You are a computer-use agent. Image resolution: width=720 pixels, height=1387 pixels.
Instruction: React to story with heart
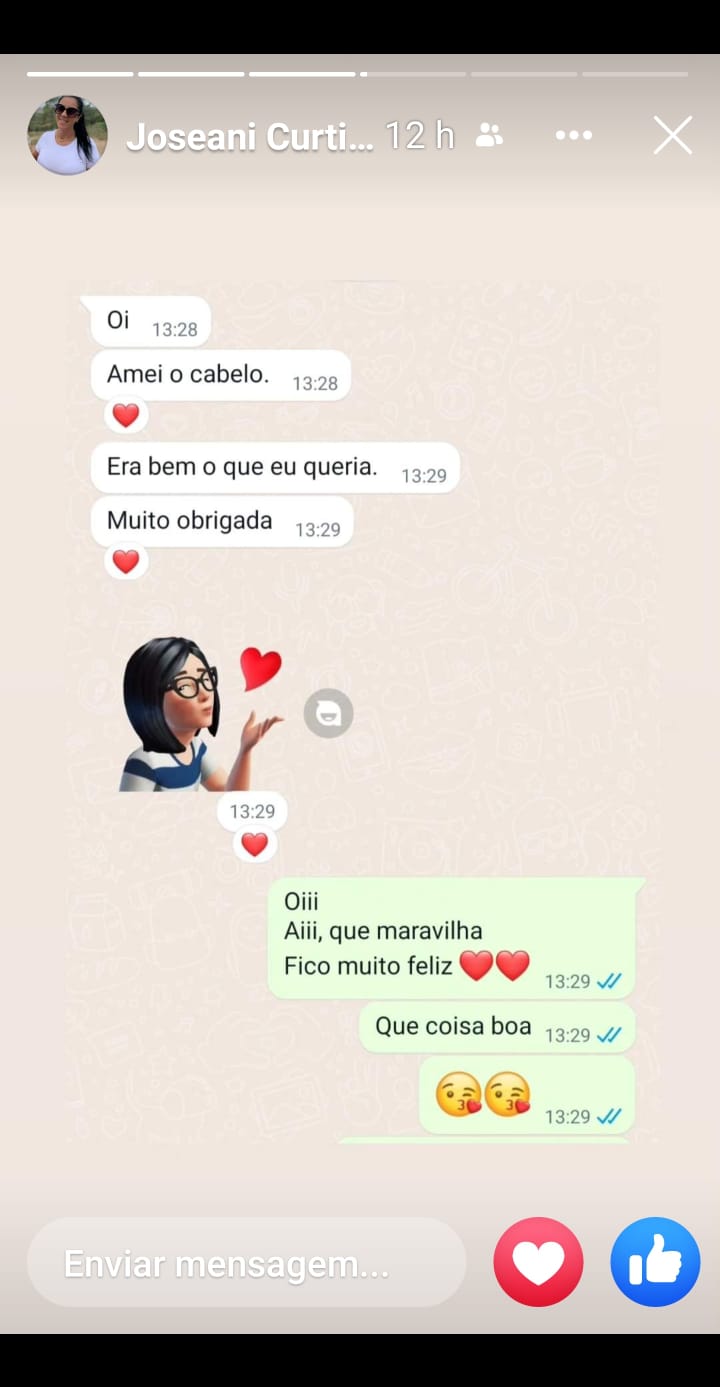(538, 1262)
